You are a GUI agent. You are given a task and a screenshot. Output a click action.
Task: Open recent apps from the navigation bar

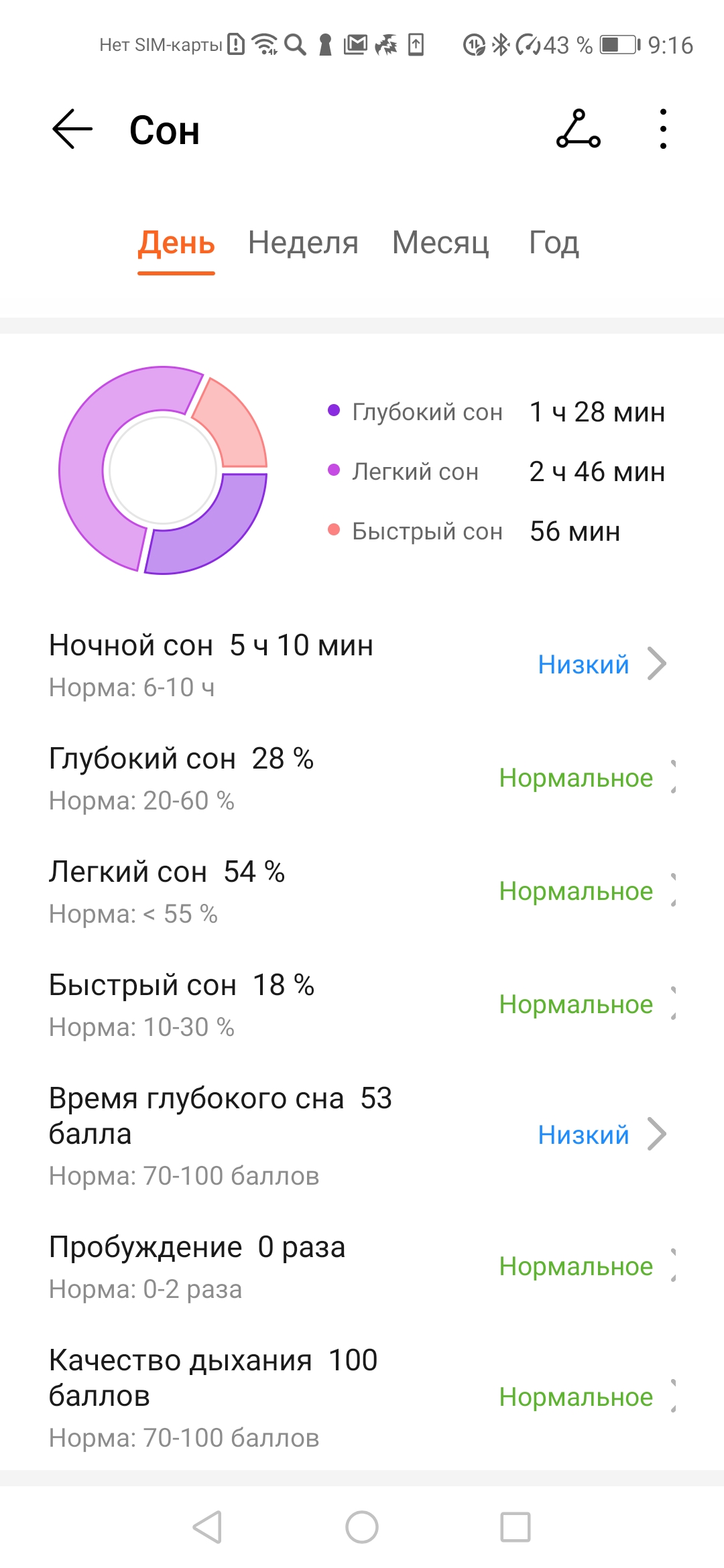click(516, 1527)
